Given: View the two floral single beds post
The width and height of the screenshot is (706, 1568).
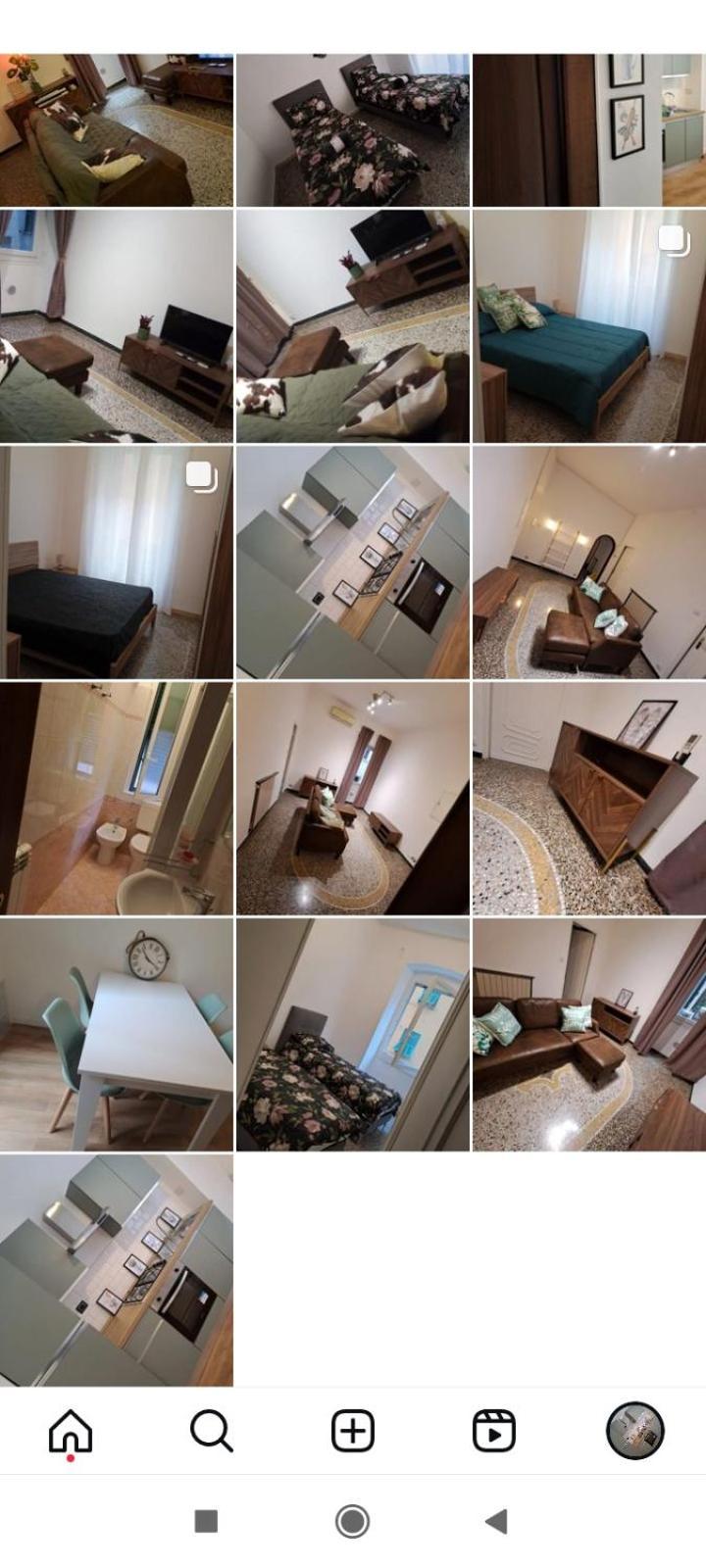Looking at the screenshot, I should tap(353, 129).
